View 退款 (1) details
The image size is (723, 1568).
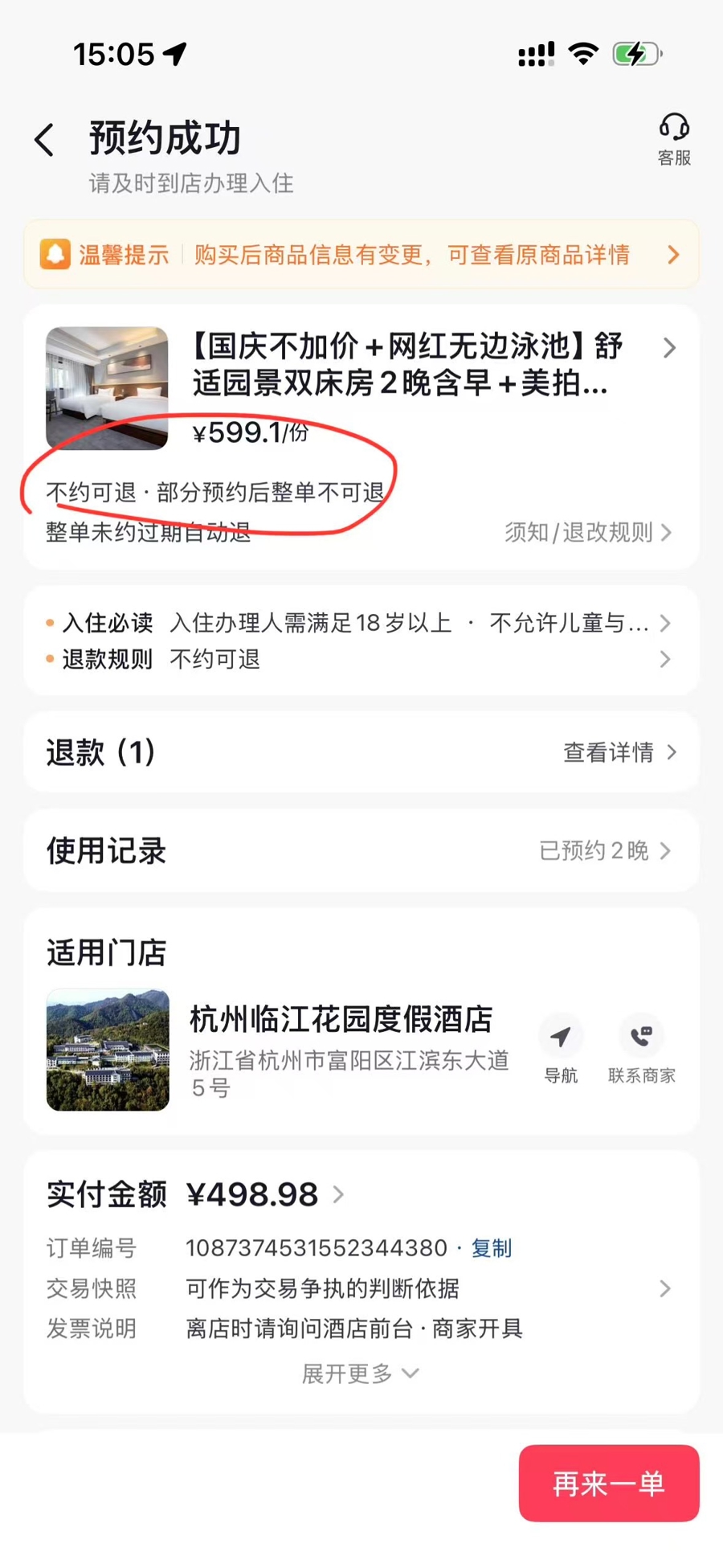tap(619, 752)
